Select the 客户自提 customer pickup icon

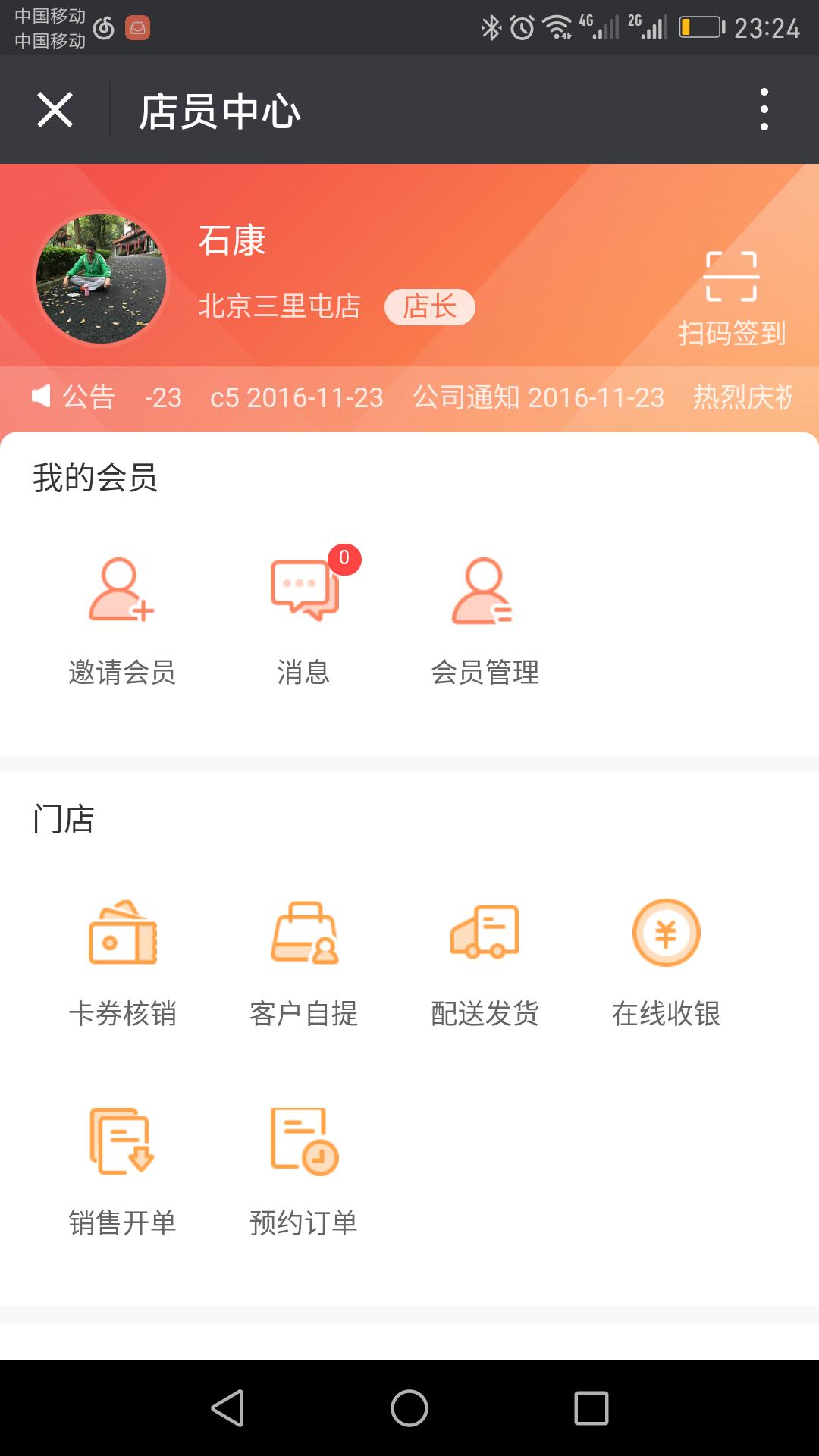303,935
